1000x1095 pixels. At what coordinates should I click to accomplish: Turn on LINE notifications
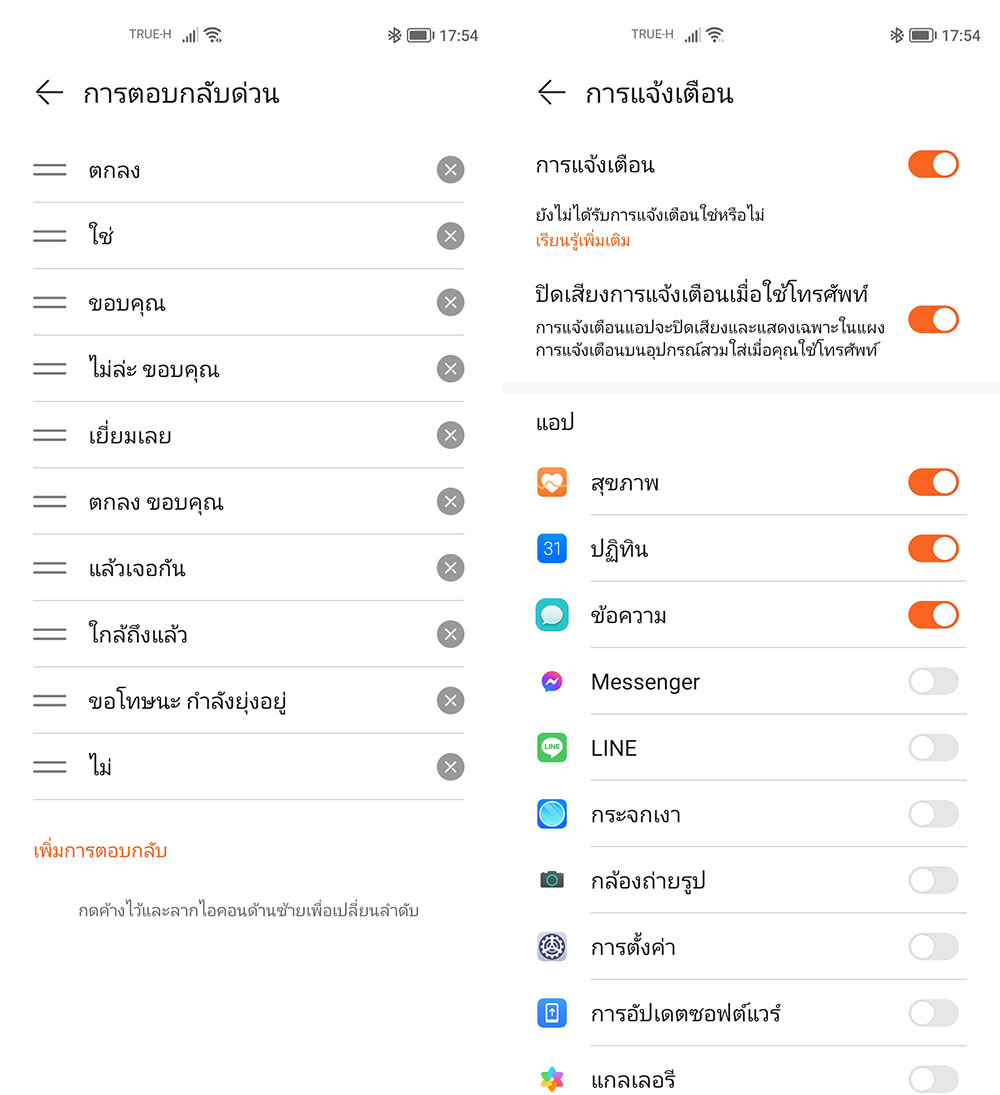tap(933, 747)
